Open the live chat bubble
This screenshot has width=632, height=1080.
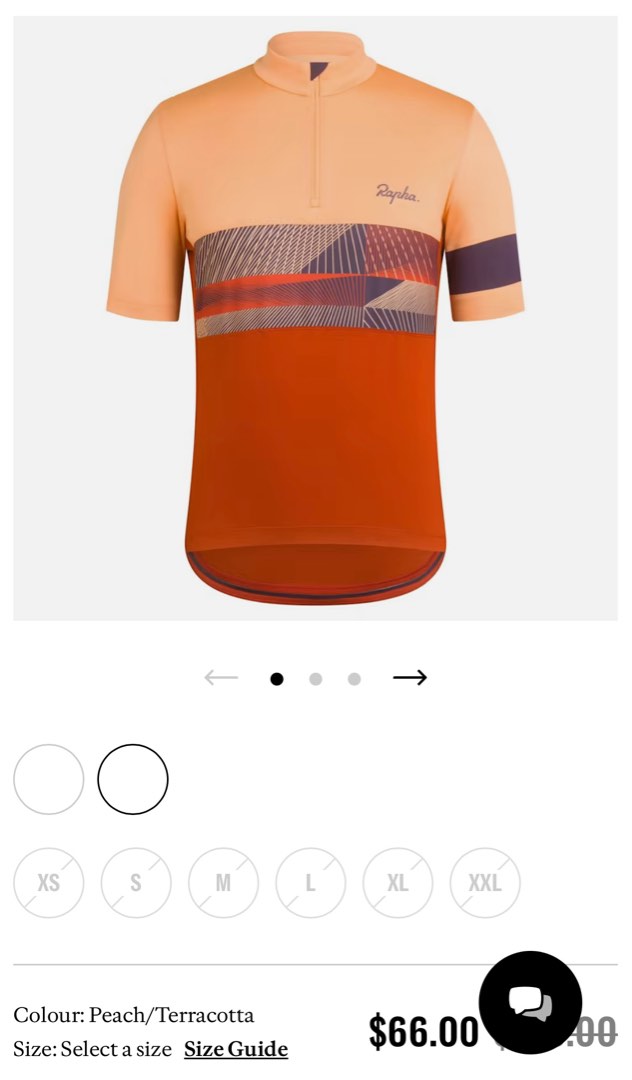pyautogui.click(x=530, y=1002)
